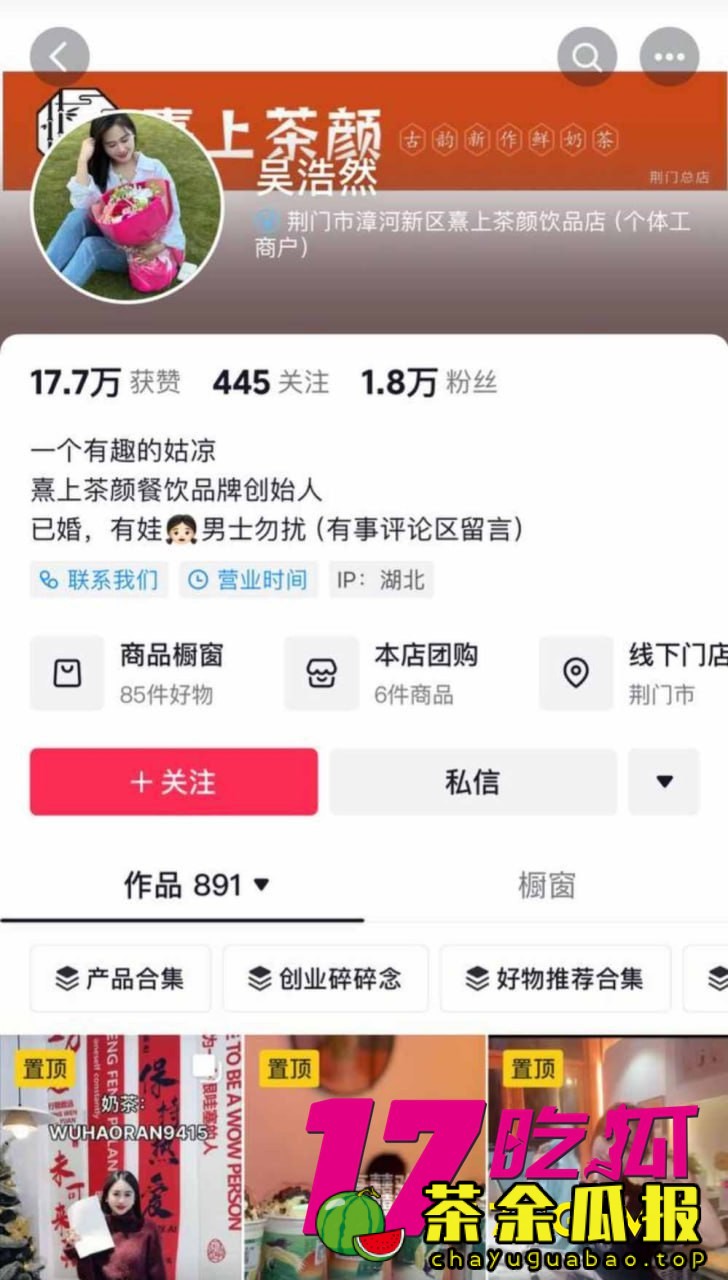This screenshot has width=728, height=1280.
Task: Open the 好物推荐合集 collection chip
Action: click(x=555, y=979)
